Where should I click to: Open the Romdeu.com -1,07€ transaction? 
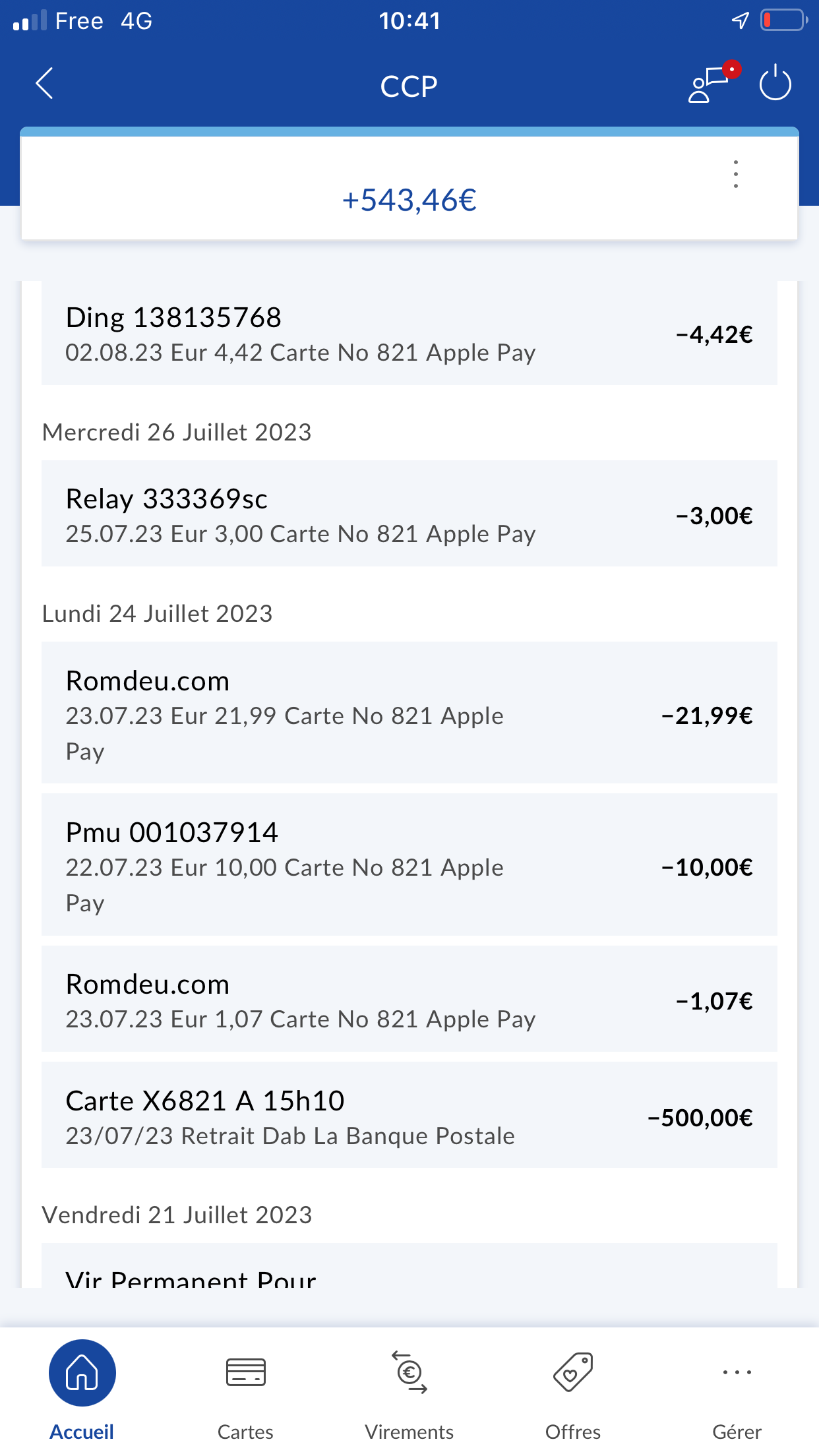pos(409,1000)
